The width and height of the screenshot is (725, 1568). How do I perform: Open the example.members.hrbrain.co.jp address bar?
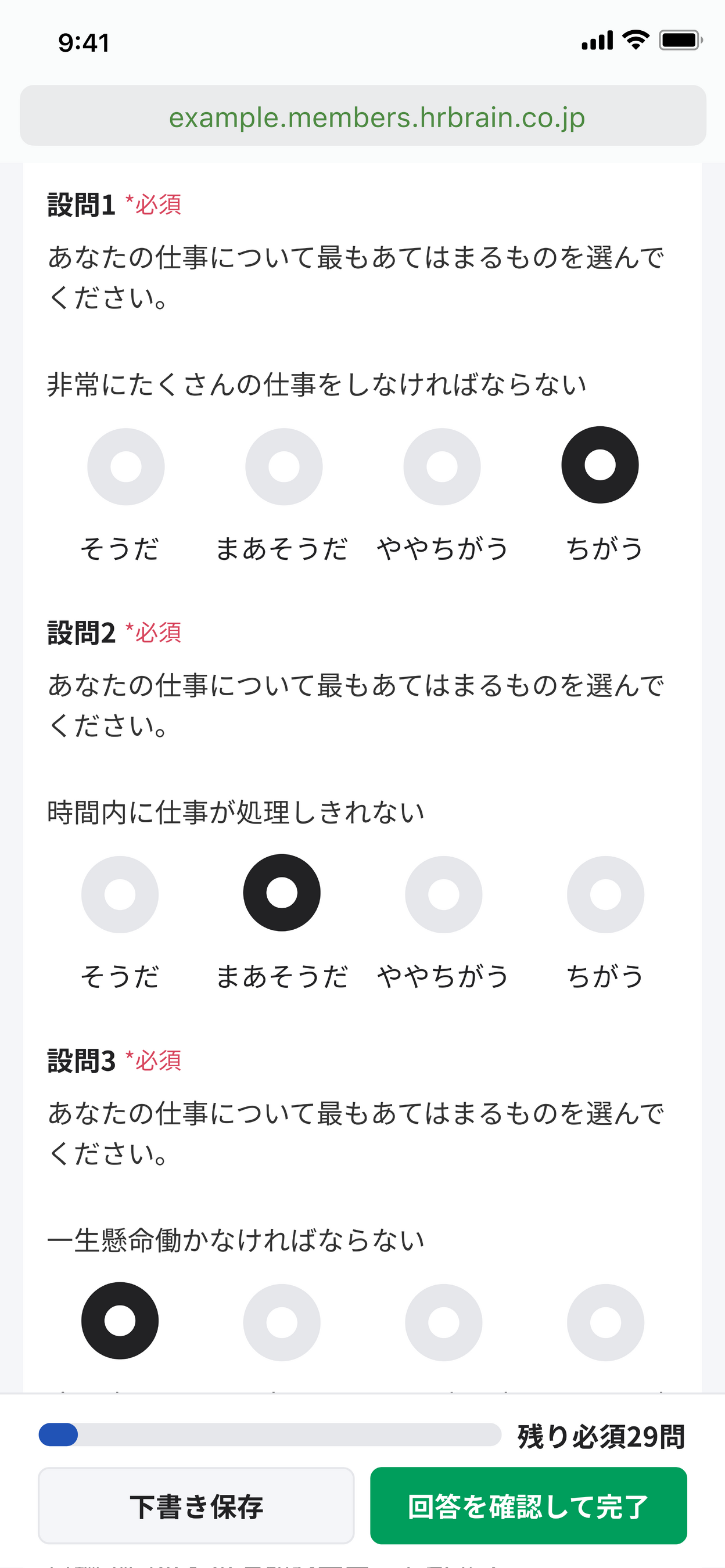tap(363, 116)
